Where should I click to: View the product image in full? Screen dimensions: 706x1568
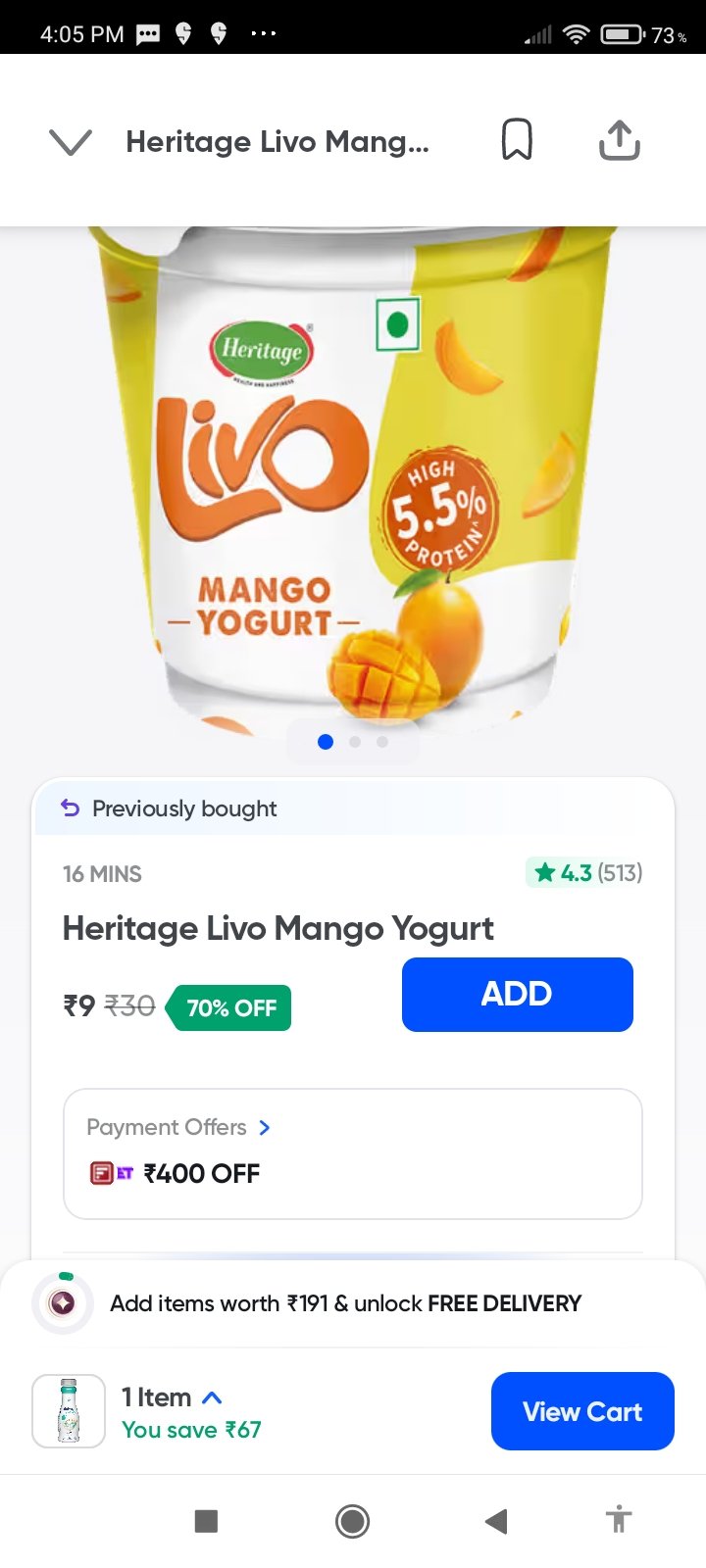tap(353, 480)
